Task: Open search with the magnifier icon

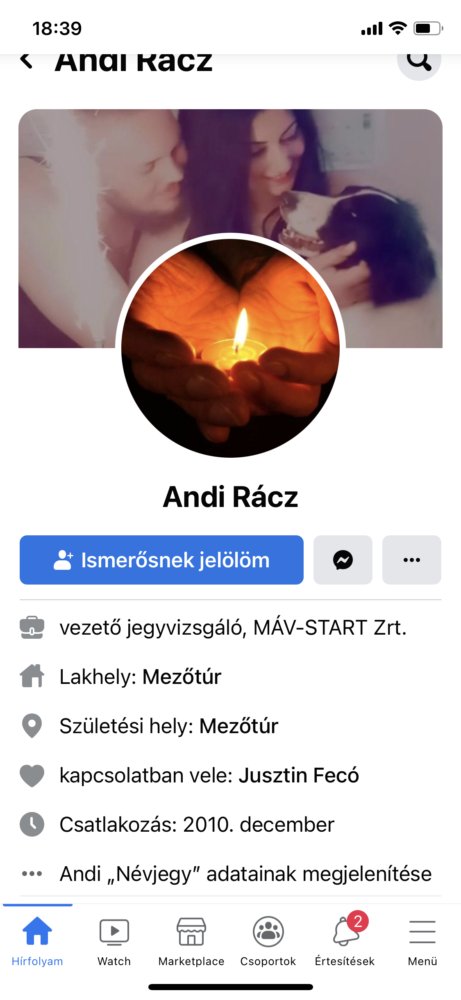Action: tap(419, 62)
